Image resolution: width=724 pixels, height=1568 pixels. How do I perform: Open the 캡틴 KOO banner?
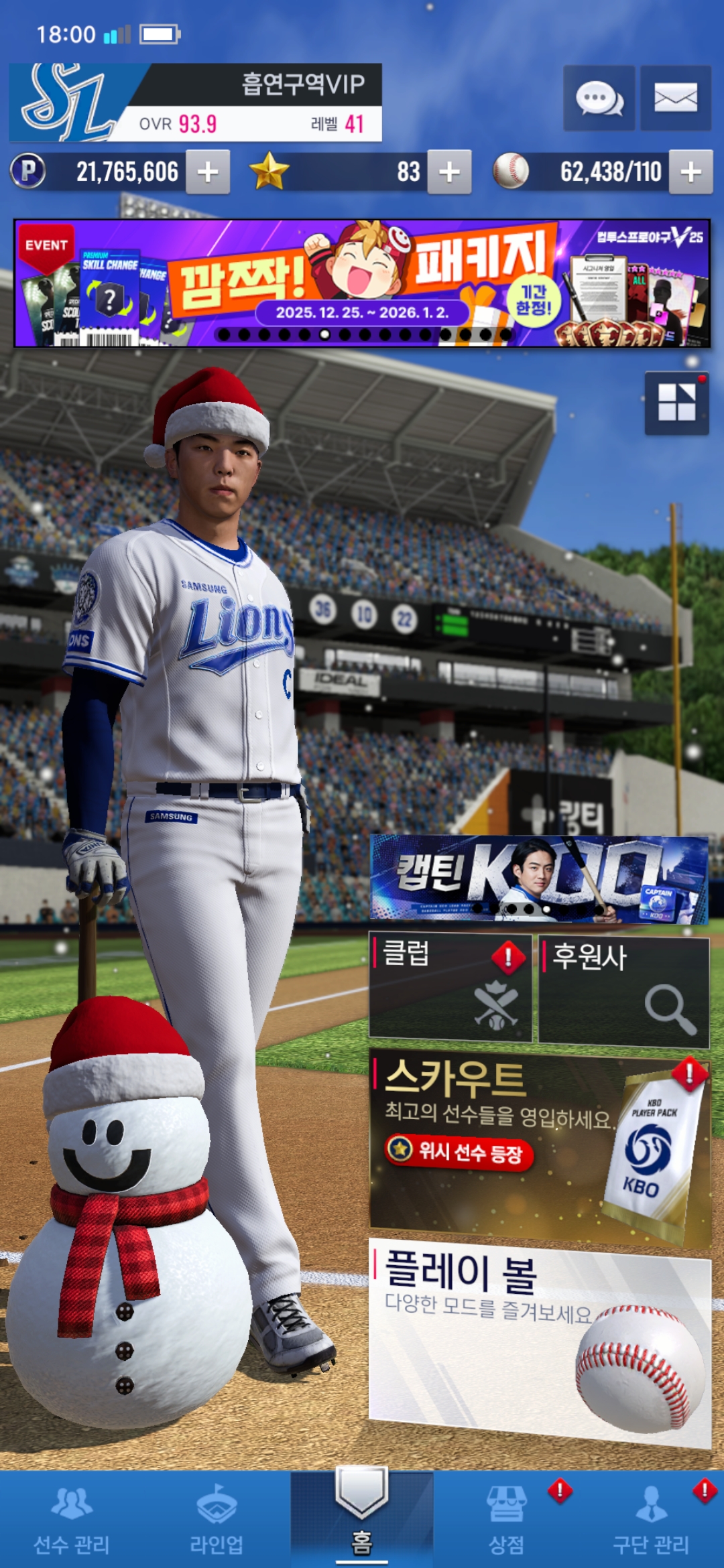tap(539, 878)
